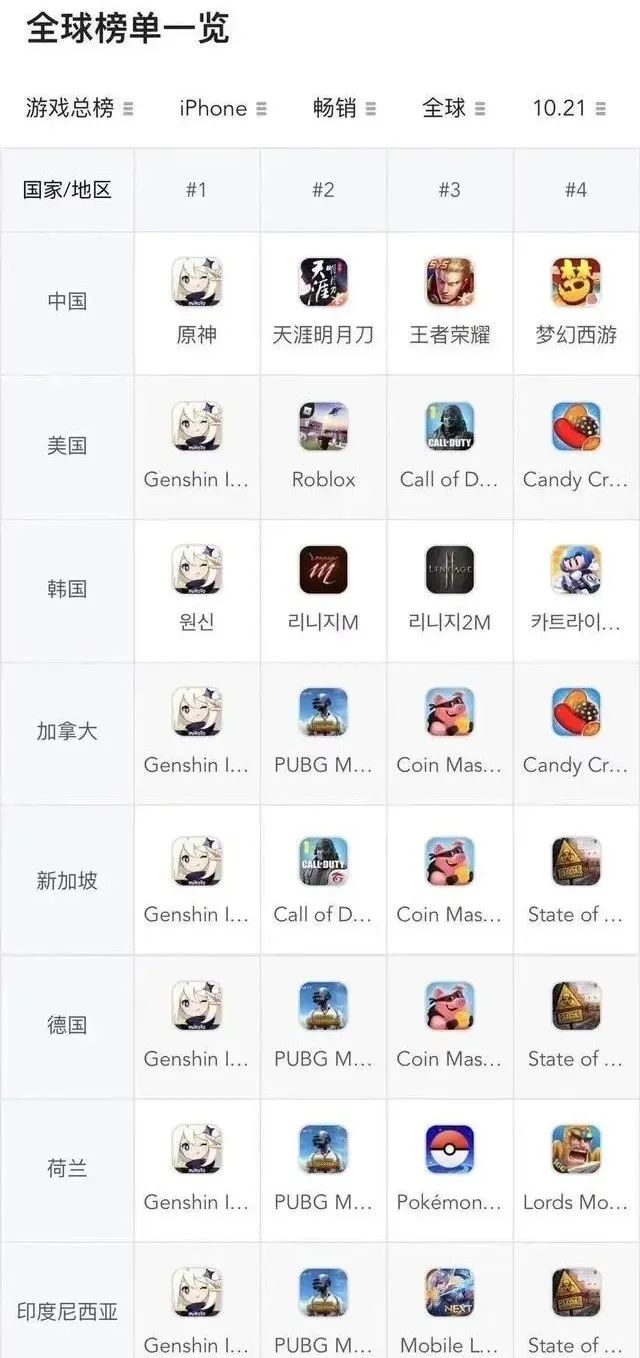Open the 游戏总榜 category dropdown
Image resolution: width=640 pixels, height=1358 pixels.
[79, 108]
